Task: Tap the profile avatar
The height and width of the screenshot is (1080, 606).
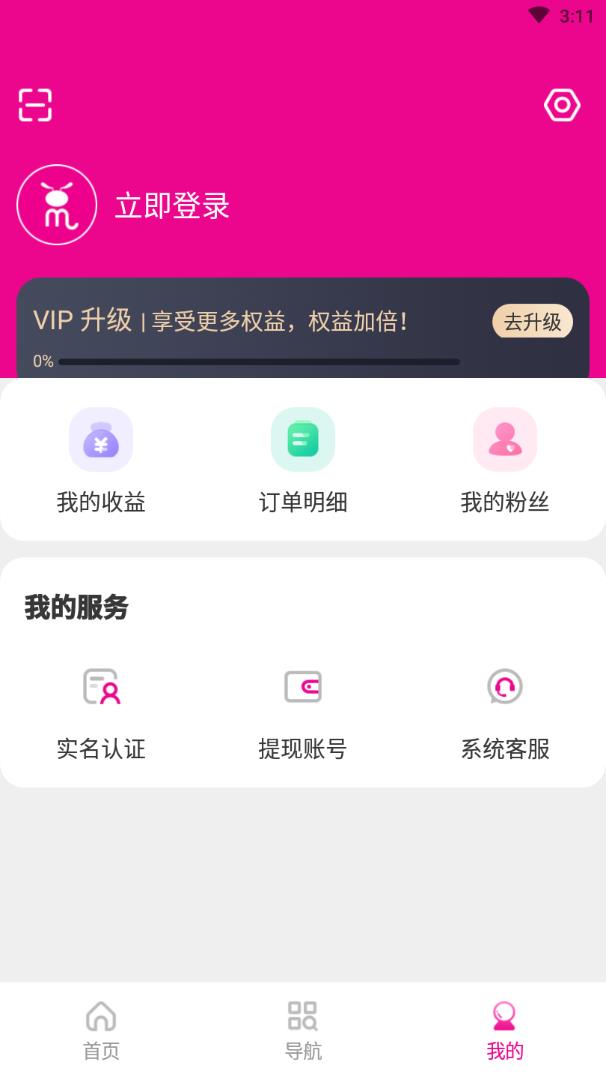Action: point(57,205)
